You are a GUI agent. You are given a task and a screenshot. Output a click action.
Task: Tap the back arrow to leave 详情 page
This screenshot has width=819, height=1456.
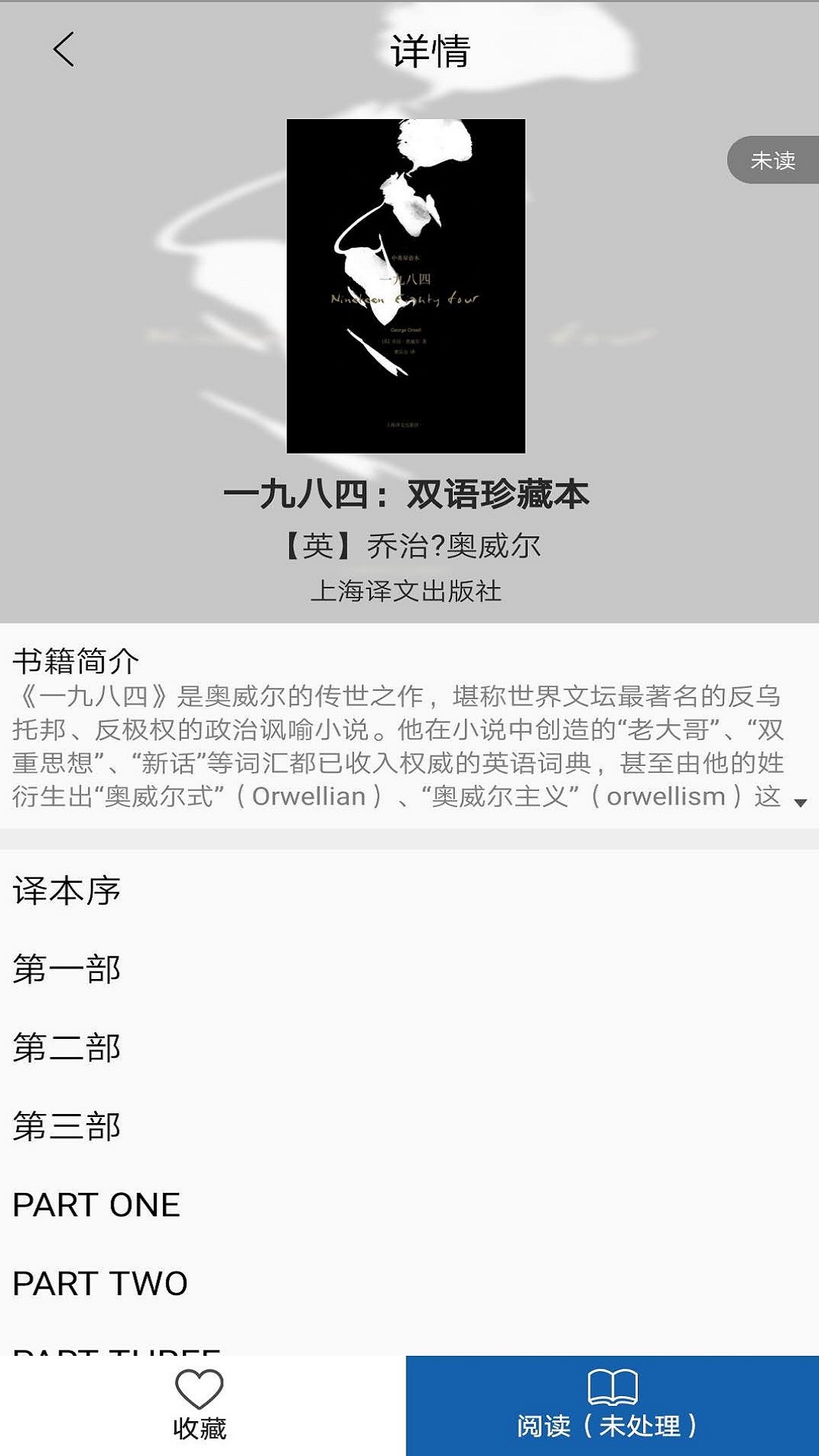pos(64,52)
